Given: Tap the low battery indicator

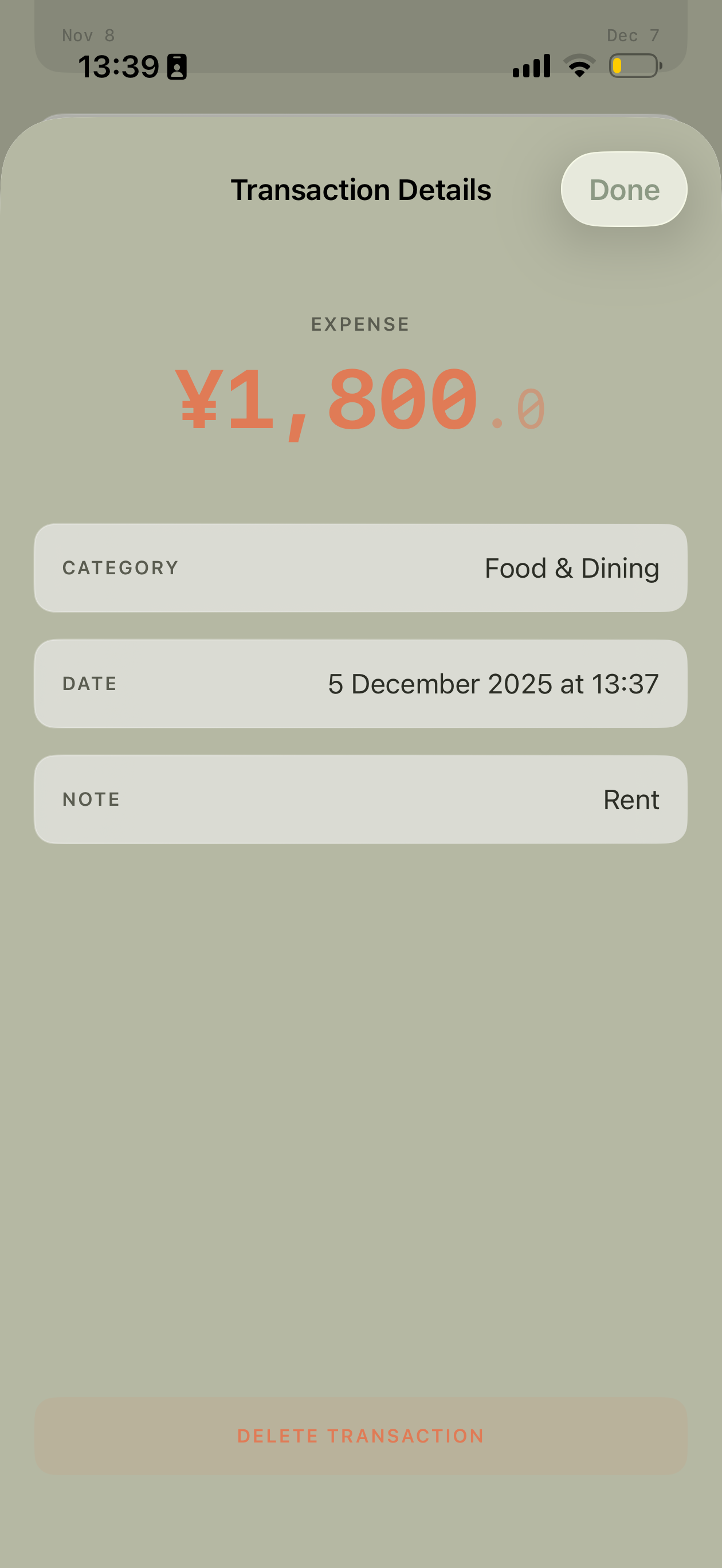Looking at the screenshot, I should tap(633, 66).
